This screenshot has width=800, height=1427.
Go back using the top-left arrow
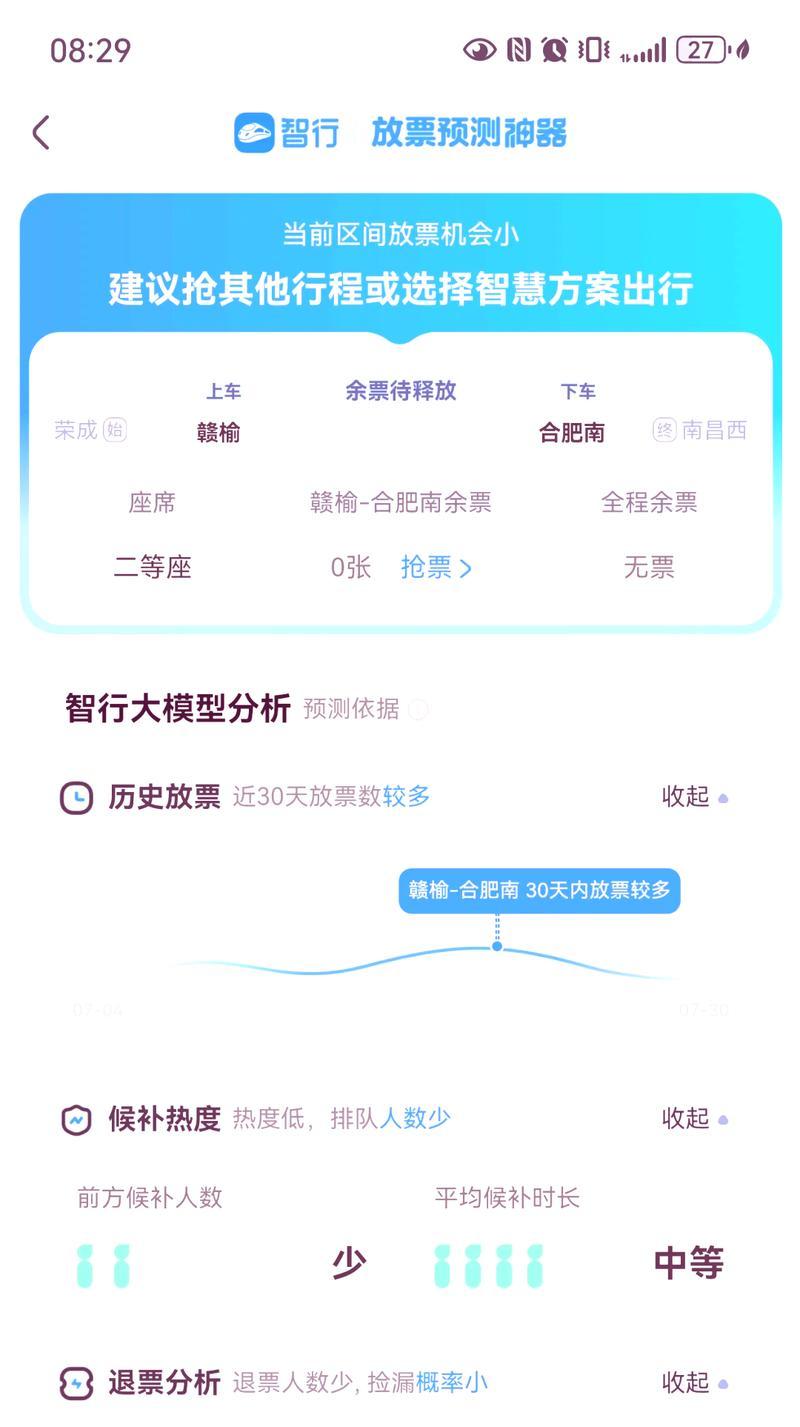tap(41, 132)
